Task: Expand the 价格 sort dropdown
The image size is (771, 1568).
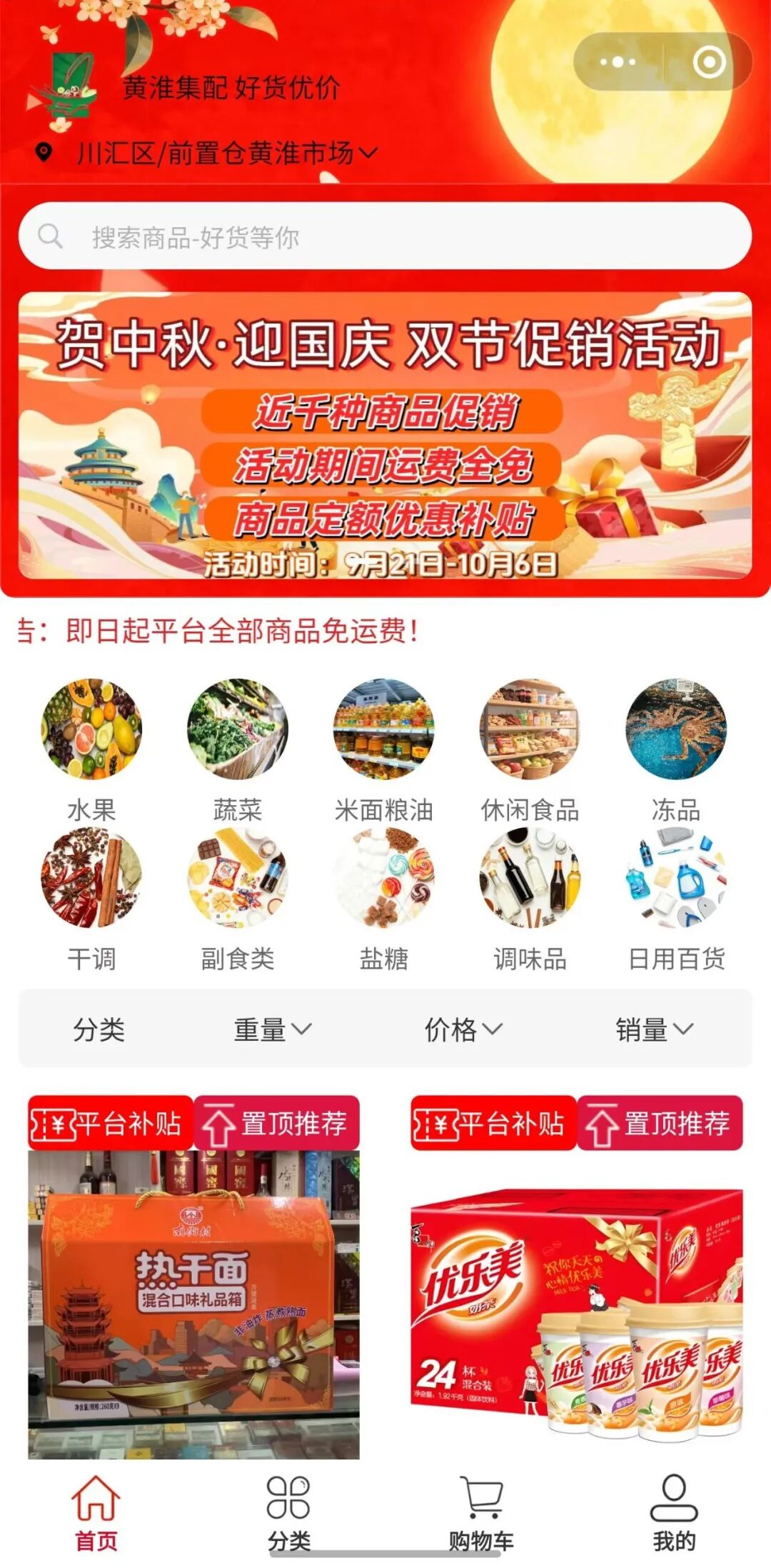Action: [463, 1029]
